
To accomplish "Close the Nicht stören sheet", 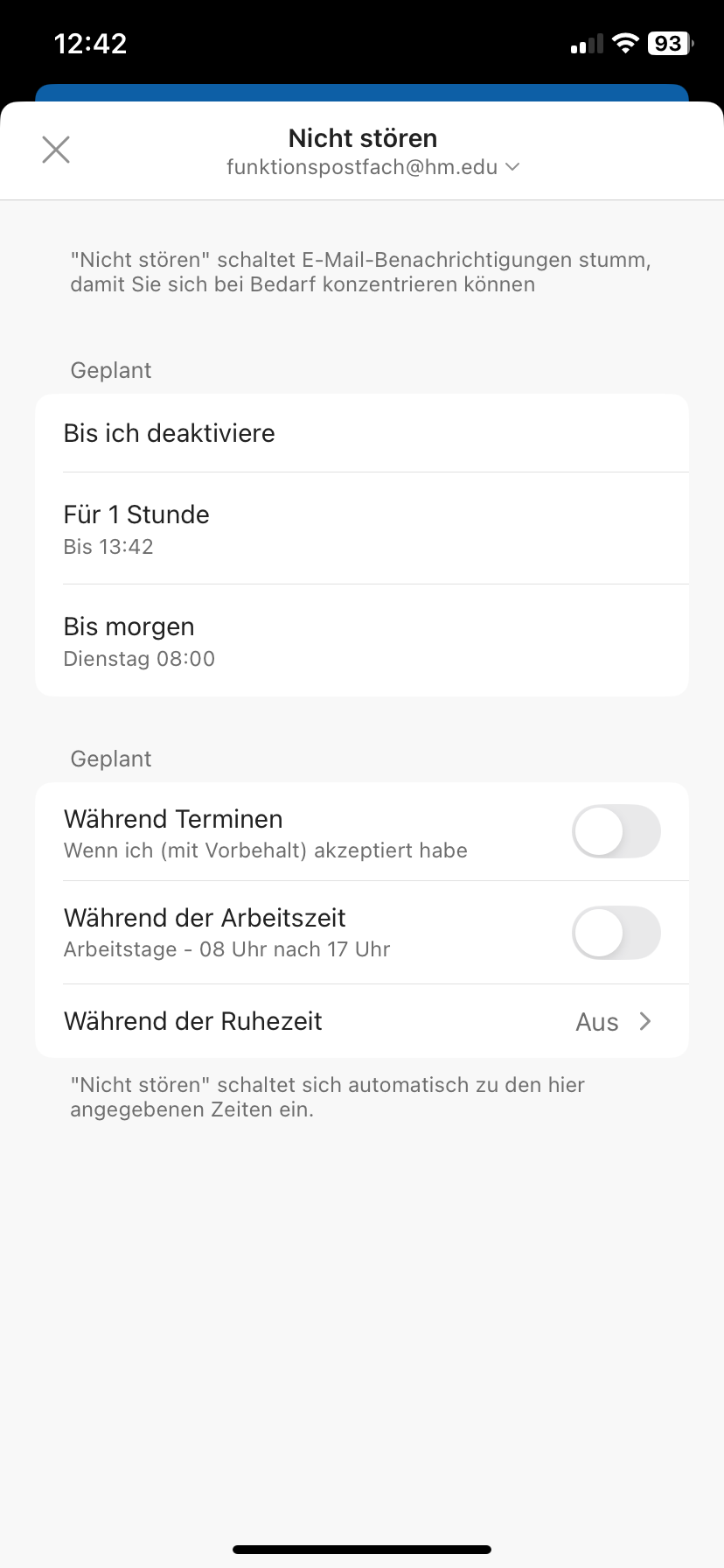I will (x=56, y=150).
